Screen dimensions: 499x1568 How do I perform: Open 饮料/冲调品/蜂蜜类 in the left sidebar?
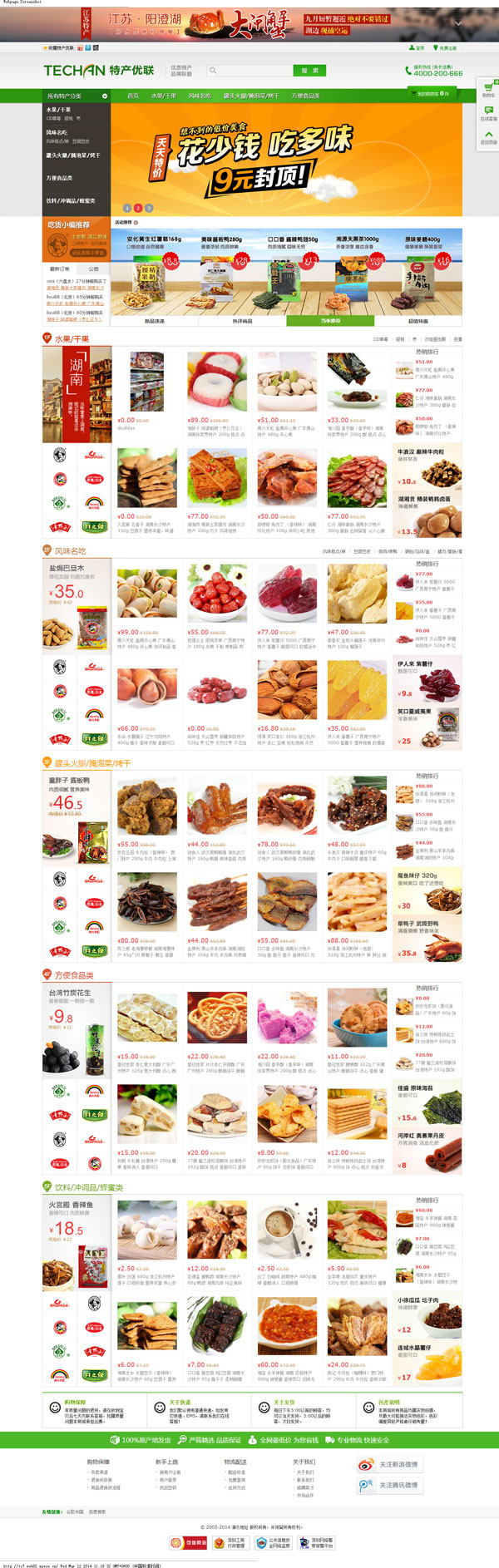tap(72, 200)
